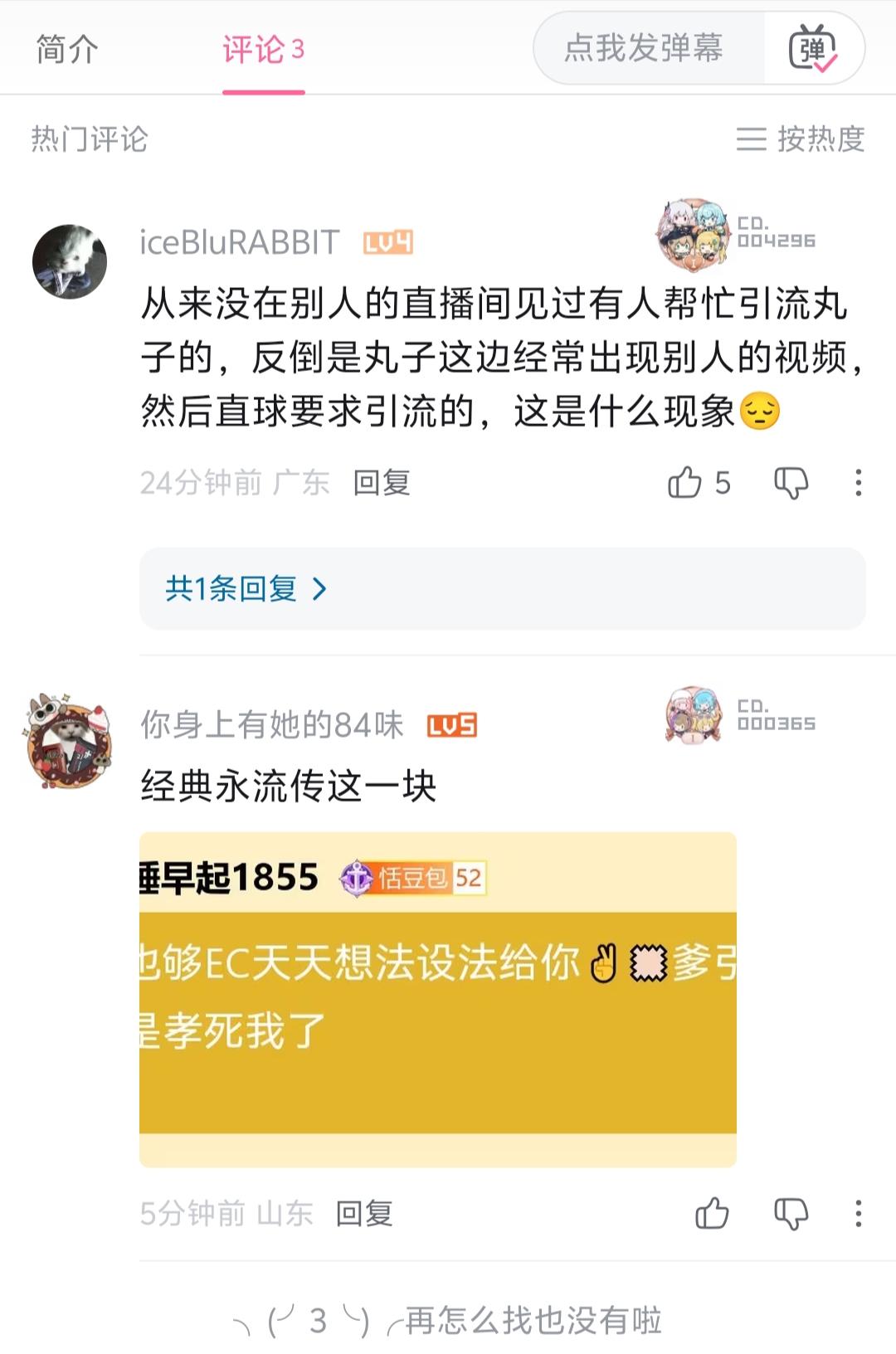Reply to 你身上有她的84味's comment
Viewport: 896px width, 1354px height.
[364, 1214]
